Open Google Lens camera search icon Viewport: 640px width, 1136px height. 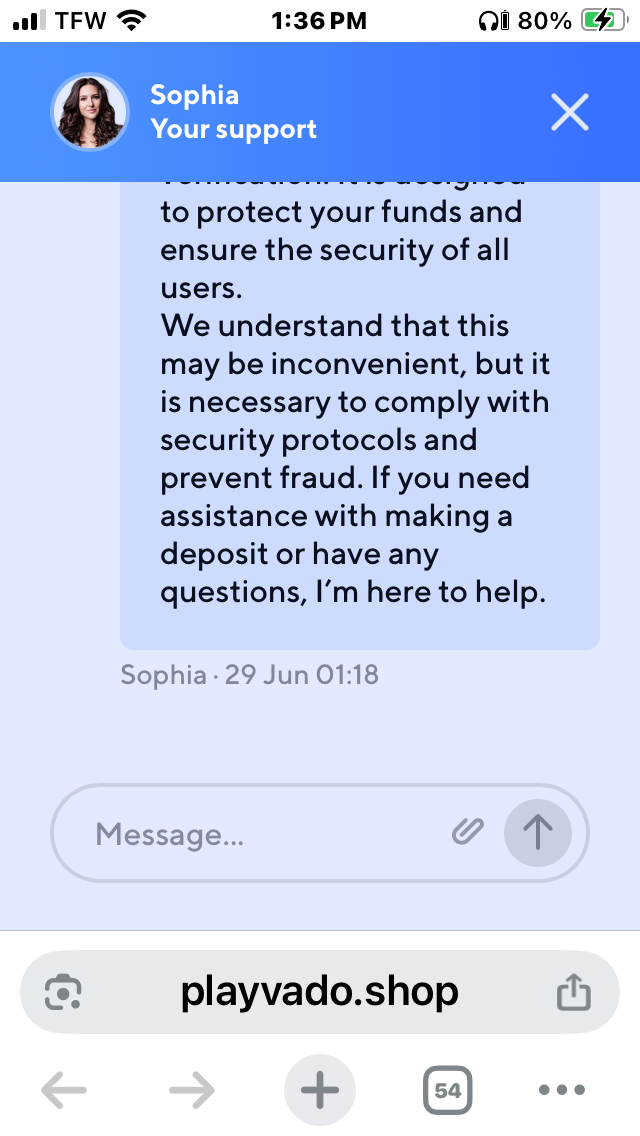(64, 992)
